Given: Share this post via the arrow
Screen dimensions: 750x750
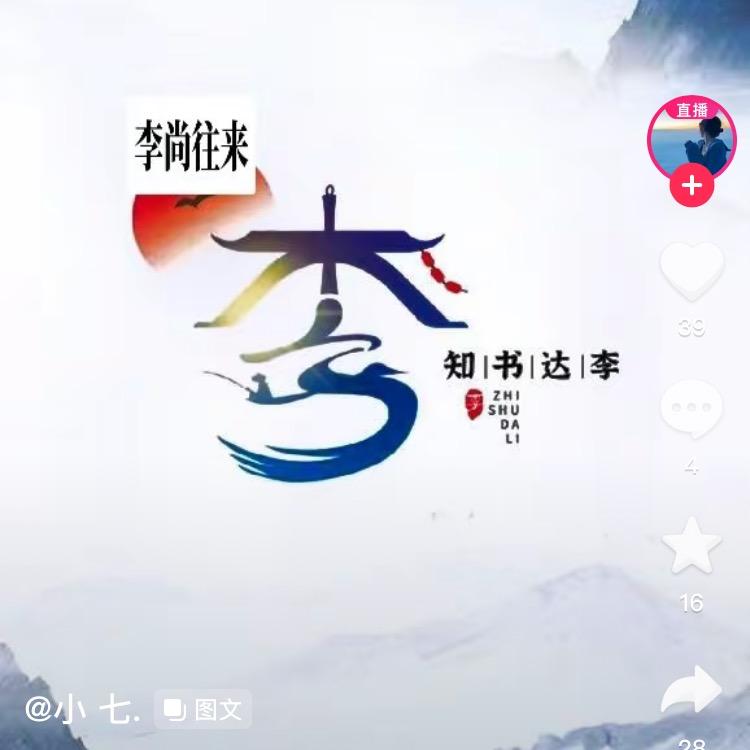Looking at the screenshot, I should pos(692,690).
